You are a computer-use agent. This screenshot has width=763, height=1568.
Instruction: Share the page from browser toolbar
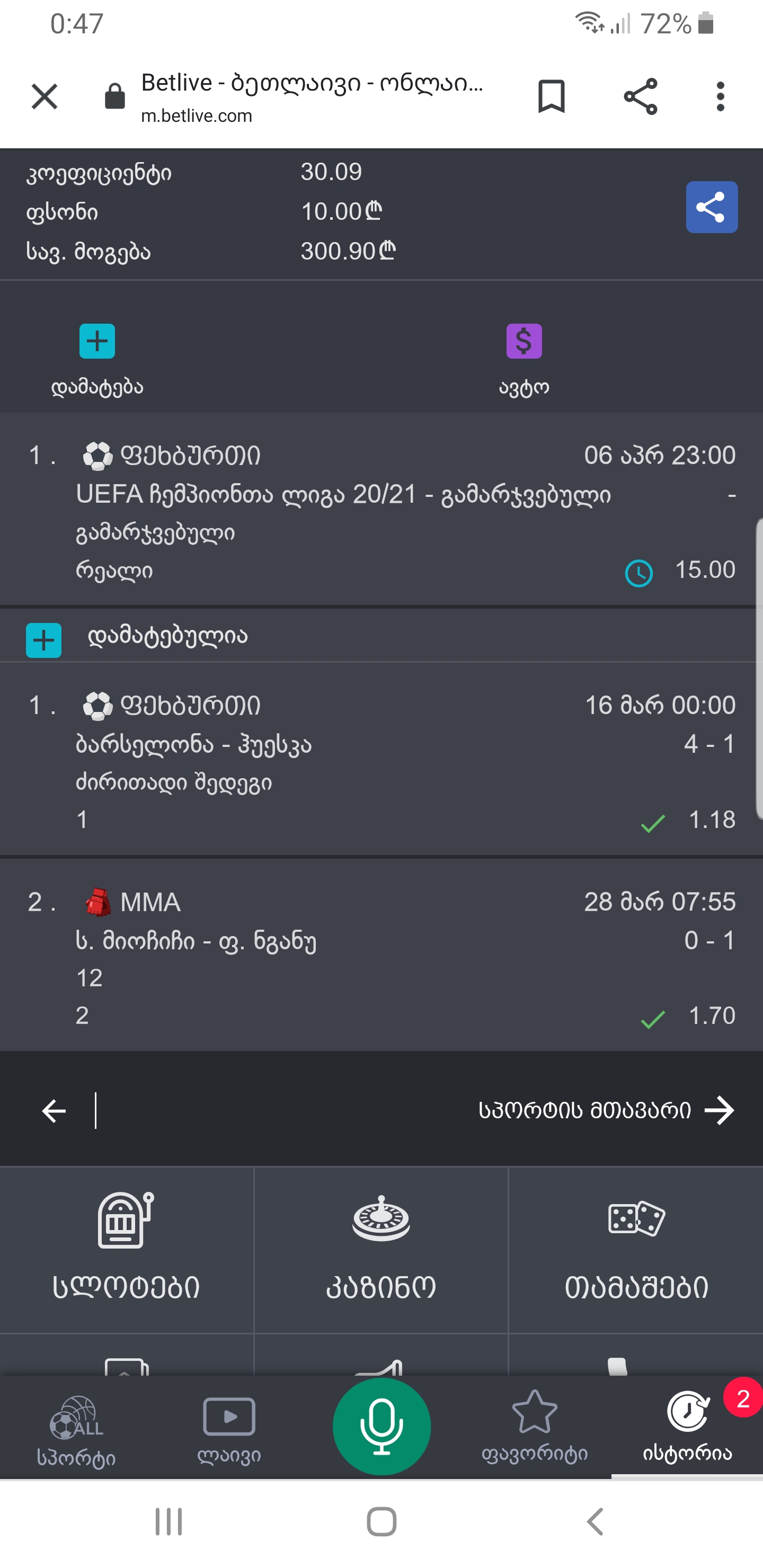point(640,96)
